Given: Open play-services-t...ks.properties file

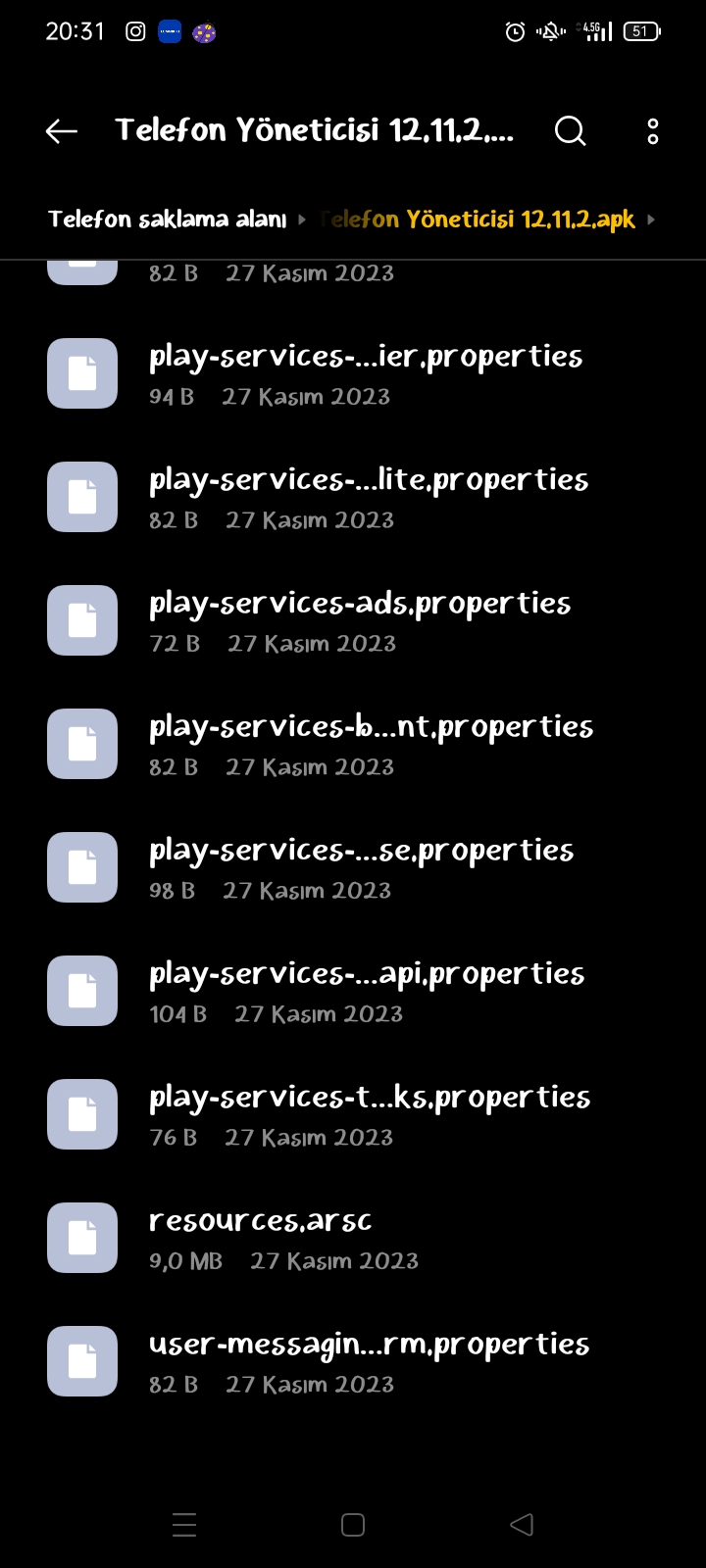Looking at the screenshot, I should tap(353, 1114).
